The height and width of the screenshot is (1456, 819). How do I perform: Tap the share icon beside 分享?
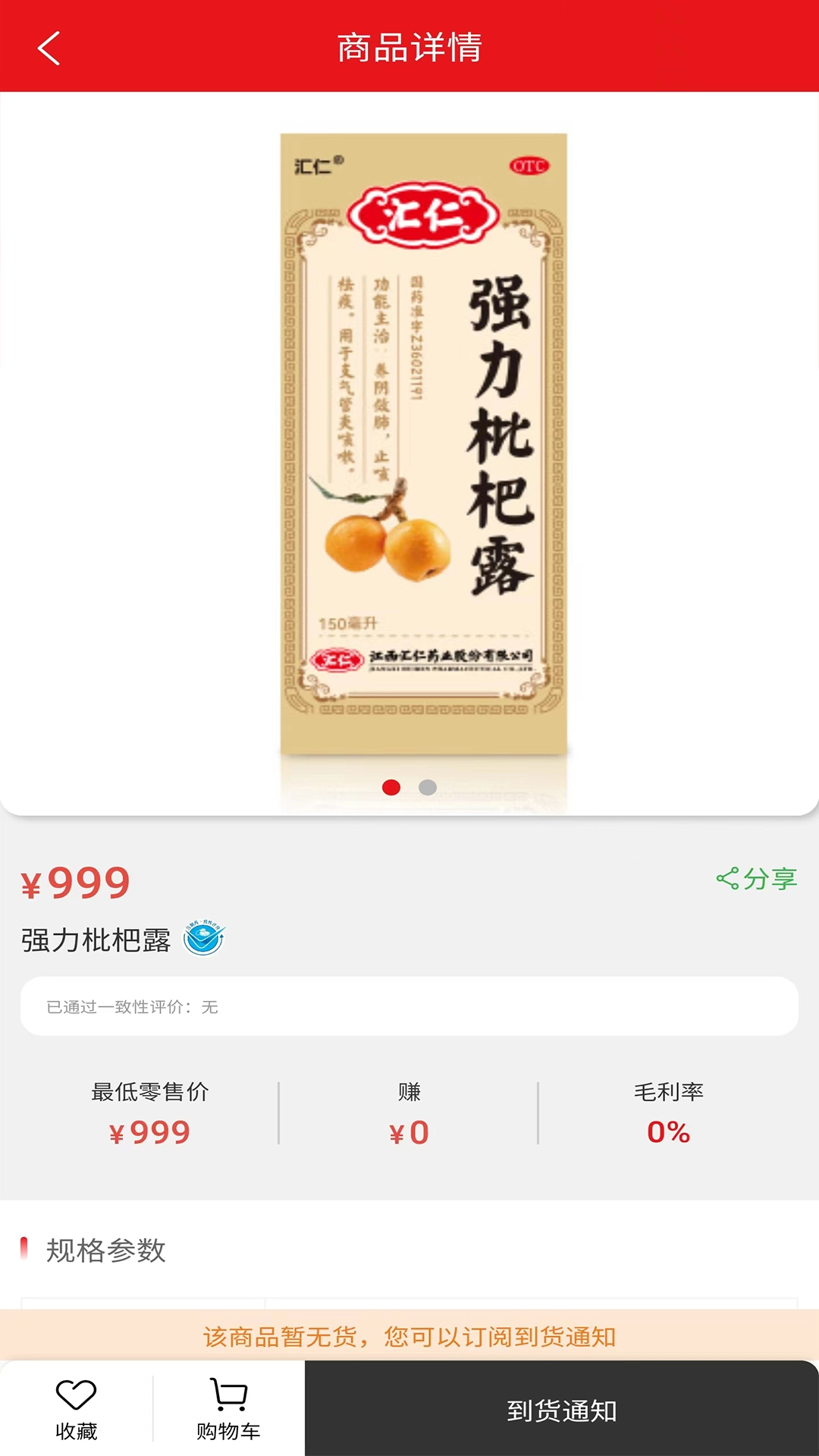pyautogui.click(x=728, y=877)
